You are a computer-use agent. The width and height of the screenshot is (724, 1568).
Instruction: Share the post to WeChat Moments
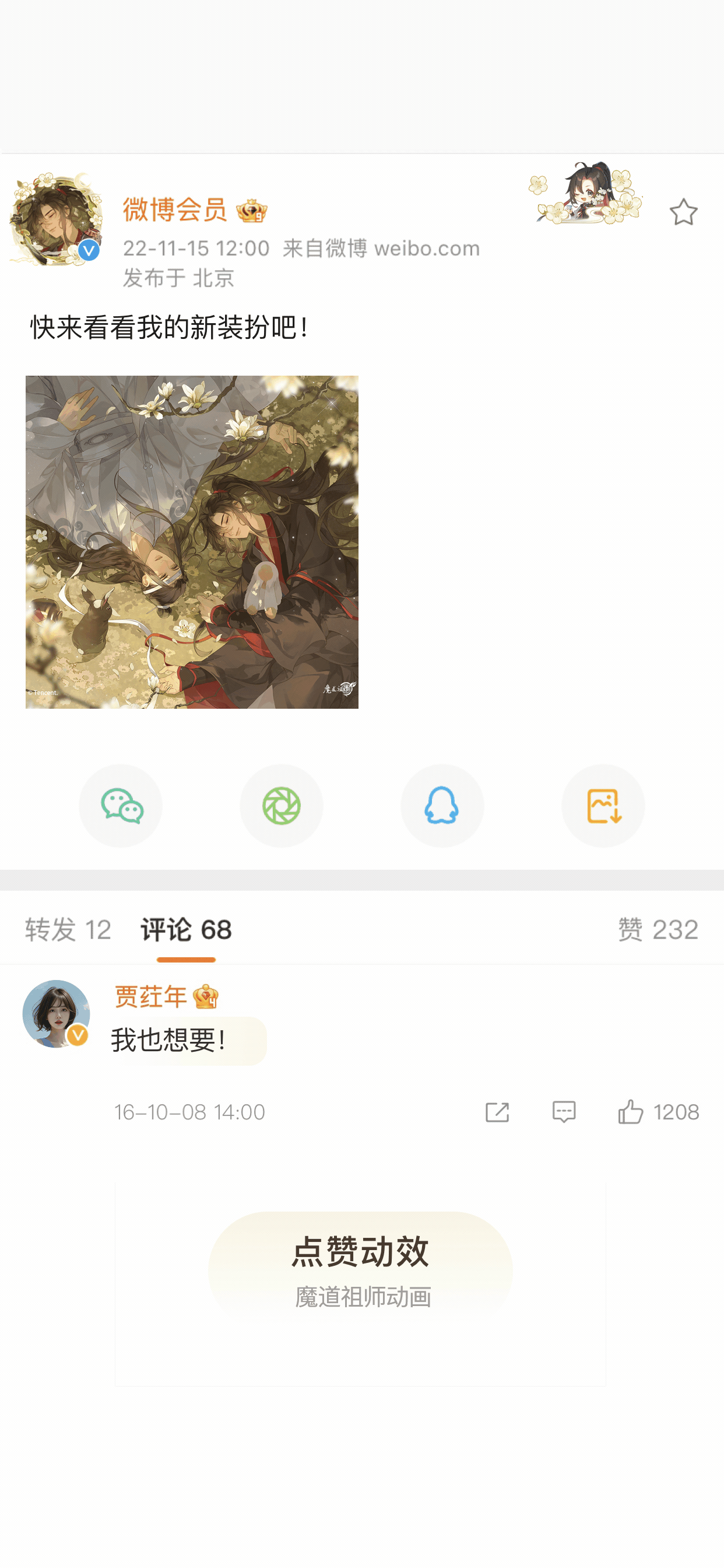[x=281, y=806]
